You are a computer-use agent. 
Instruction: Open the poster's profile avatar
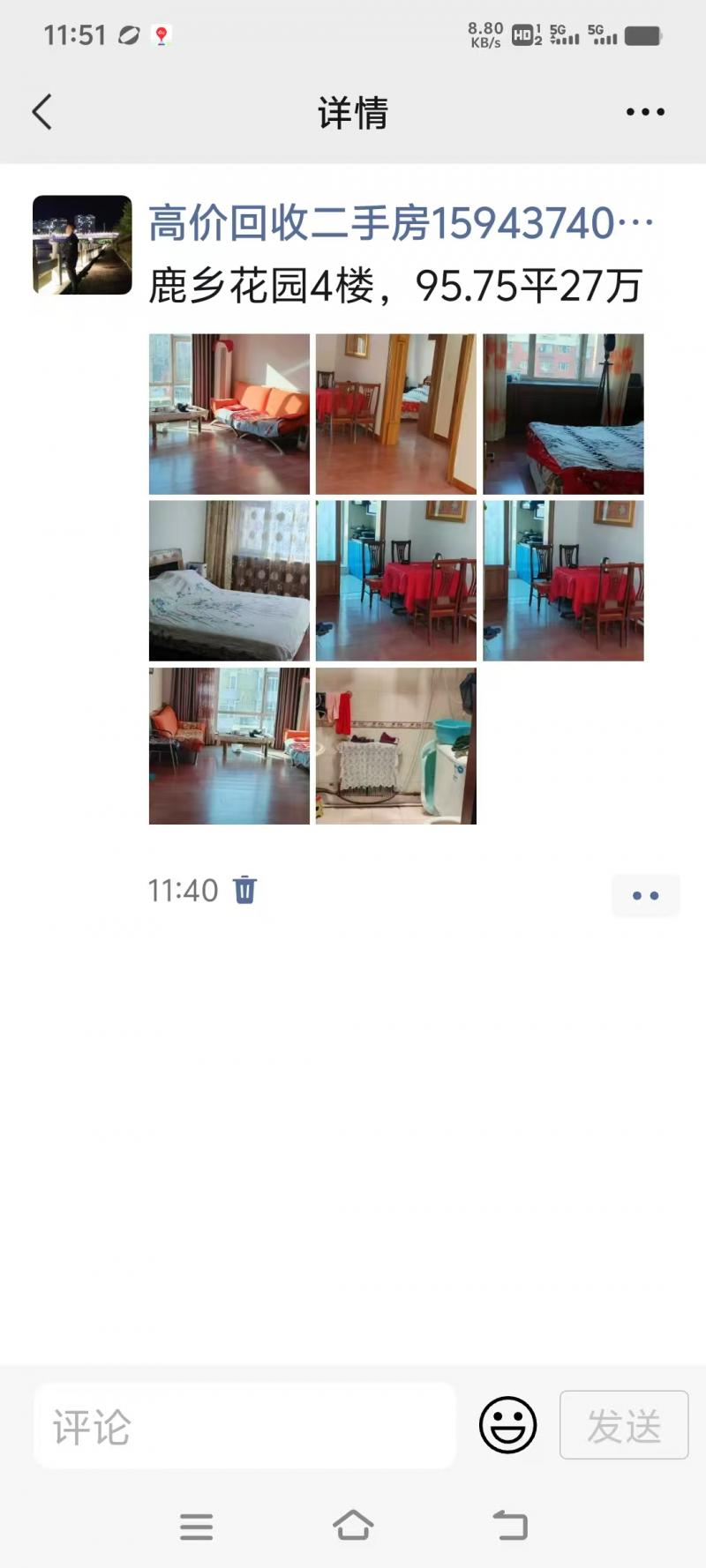coord(82,244)
